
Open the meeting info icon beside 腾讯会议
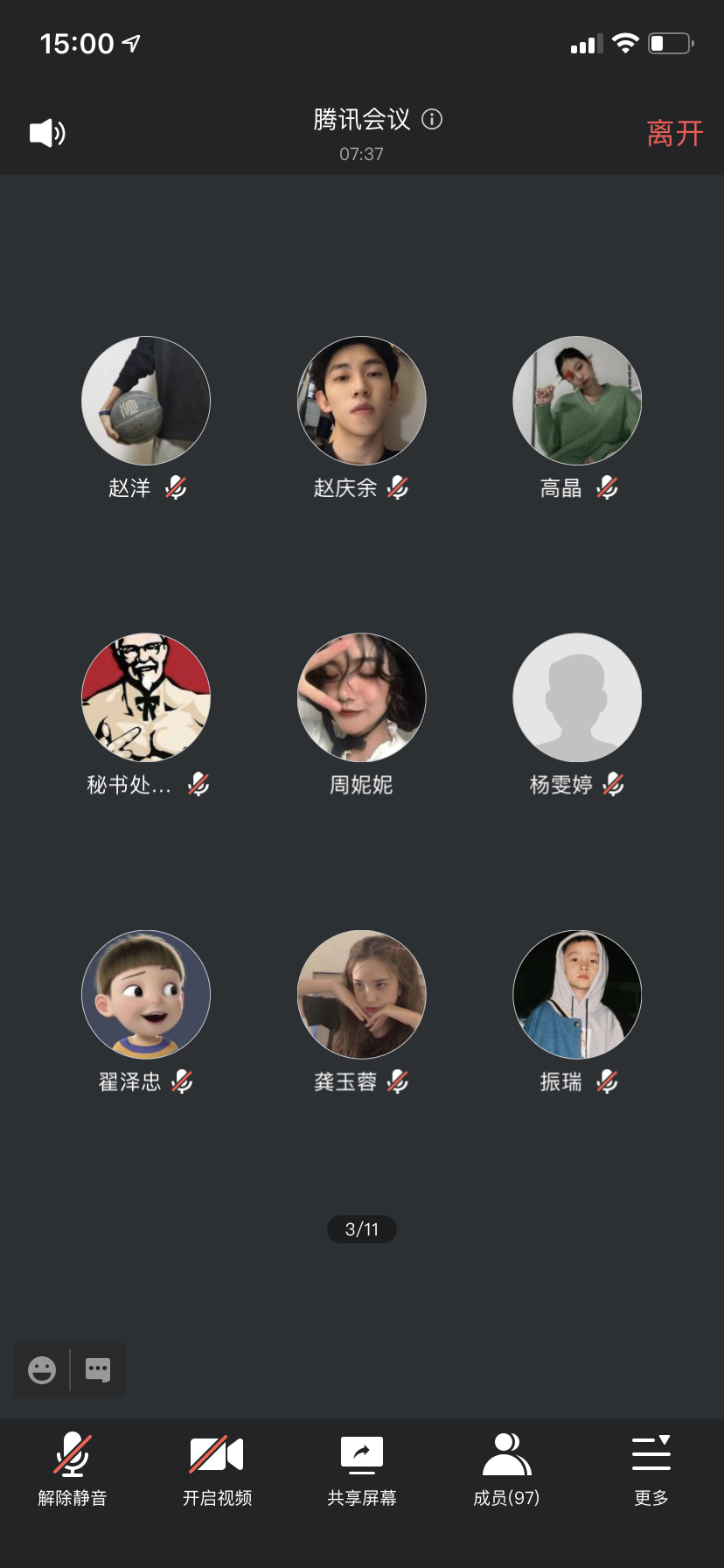(432, 119)
